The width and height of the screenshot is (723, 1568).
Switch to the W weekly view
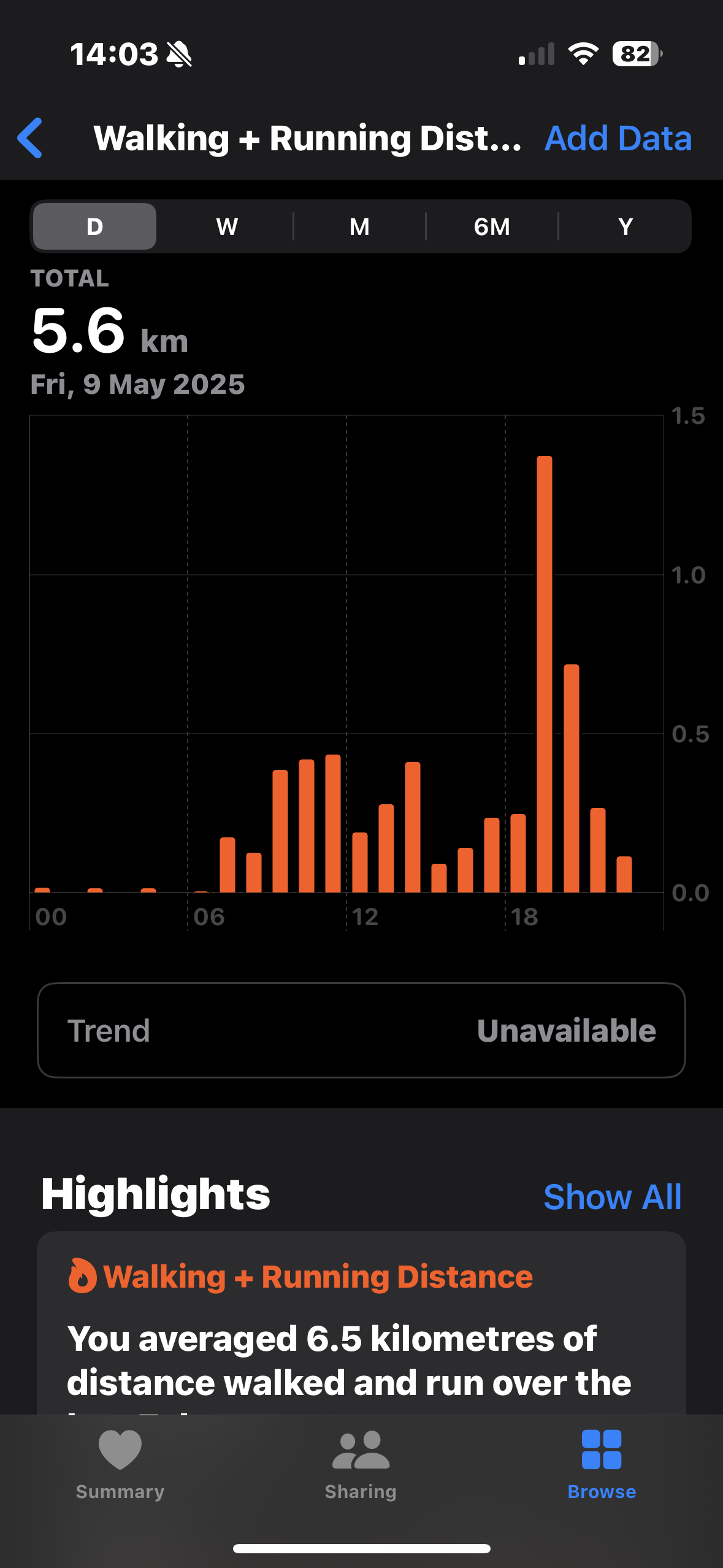pyautogui.click(x=227, y=226)
